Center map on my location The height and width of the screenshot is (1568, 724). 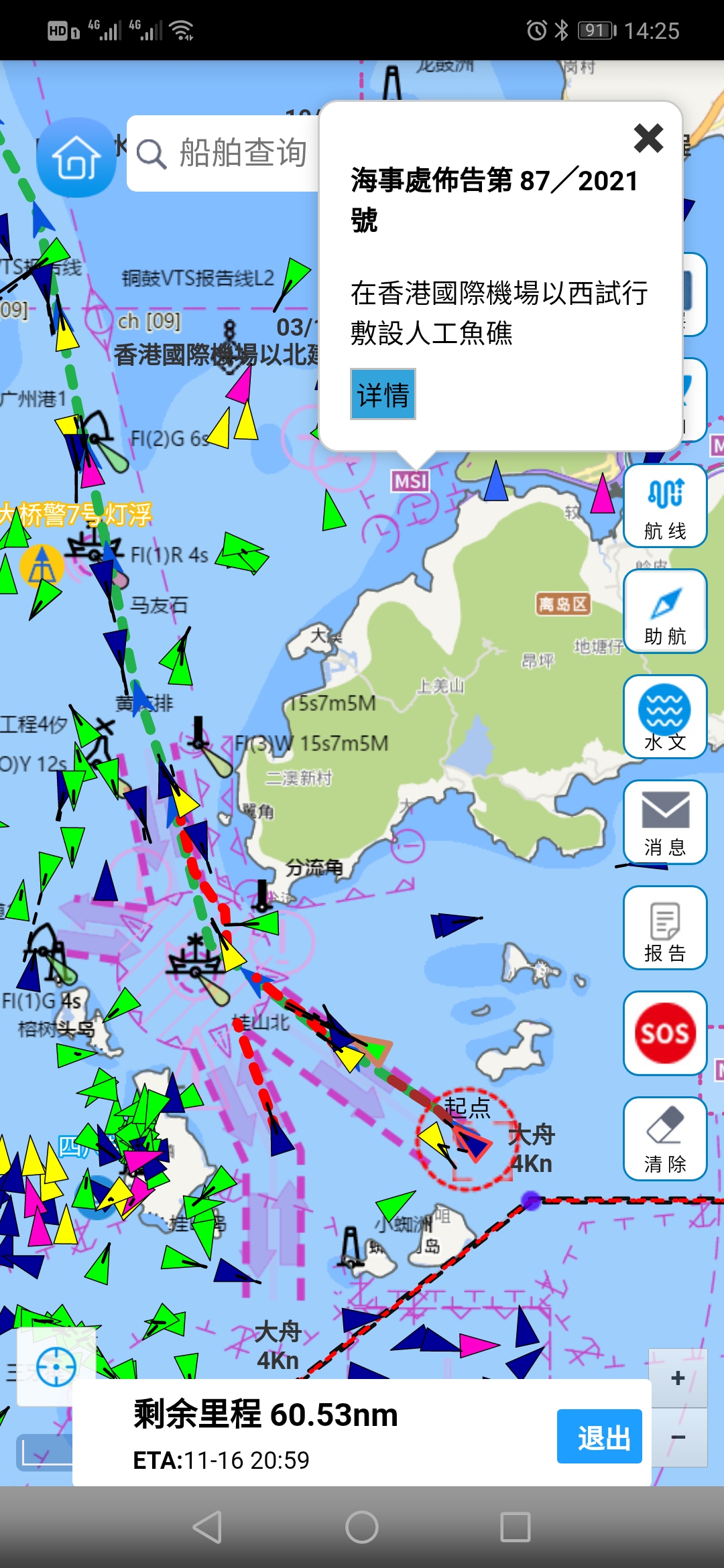(x=56, y=1367)
